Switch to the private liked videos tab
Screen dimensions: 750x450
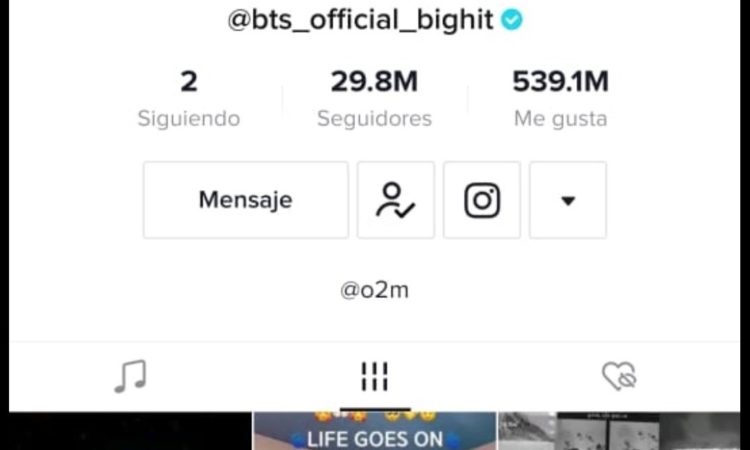(x=619, y=377)
